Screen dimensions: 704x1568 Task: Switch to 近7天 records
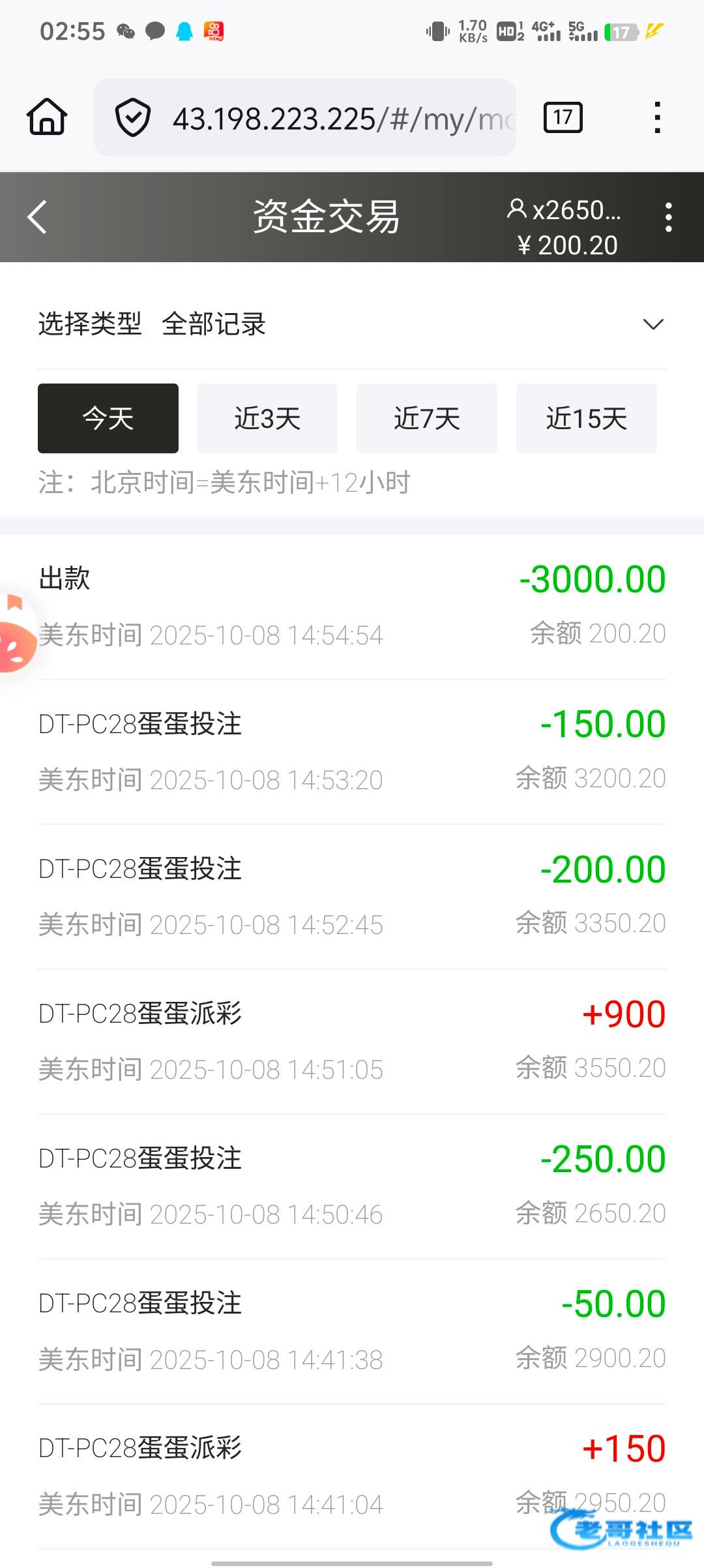pyautogui.click(x=426, y=418)
